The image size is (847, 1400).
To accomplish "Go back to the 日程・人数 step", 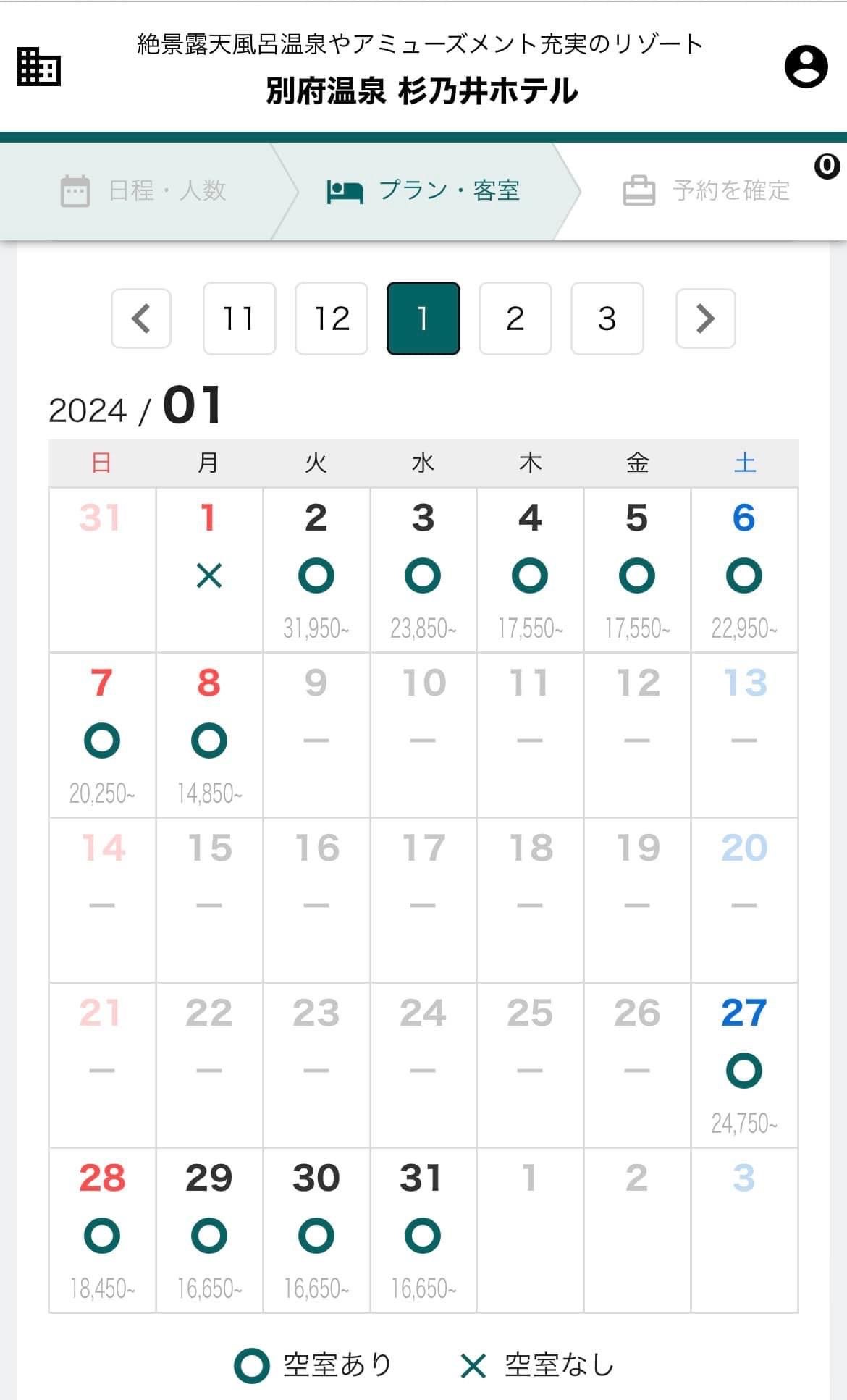I will 143,191.
